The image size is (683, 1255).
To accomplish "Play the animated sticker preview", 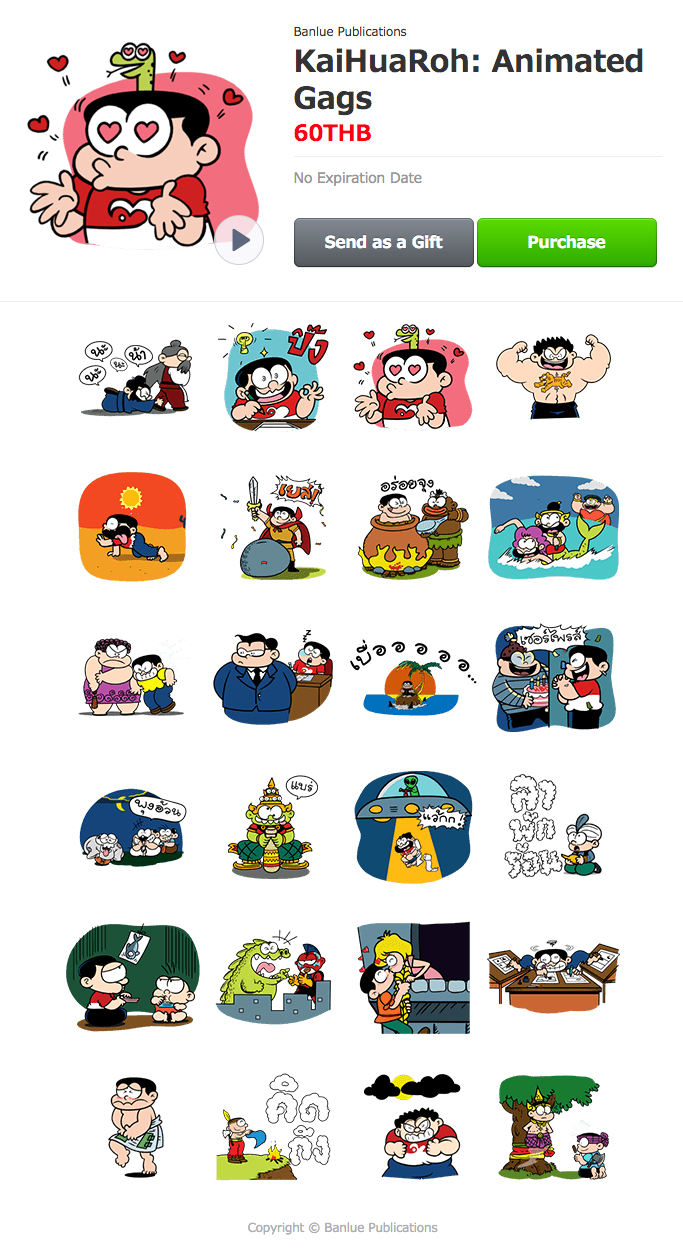I will tap(239, 240).
